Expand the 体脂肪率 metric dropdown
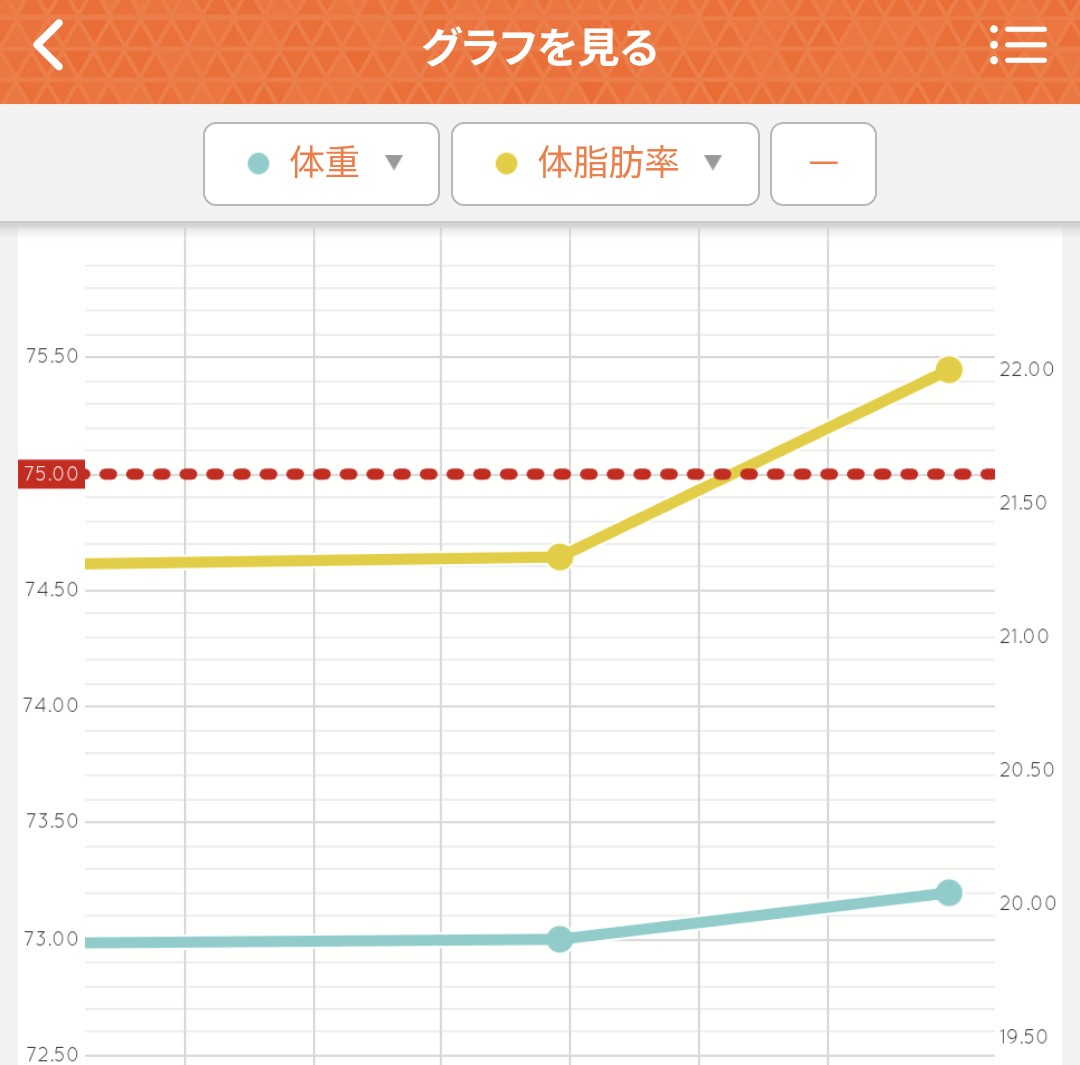The height and width of the screenshot is (1065, 1080). click(605, 164)
